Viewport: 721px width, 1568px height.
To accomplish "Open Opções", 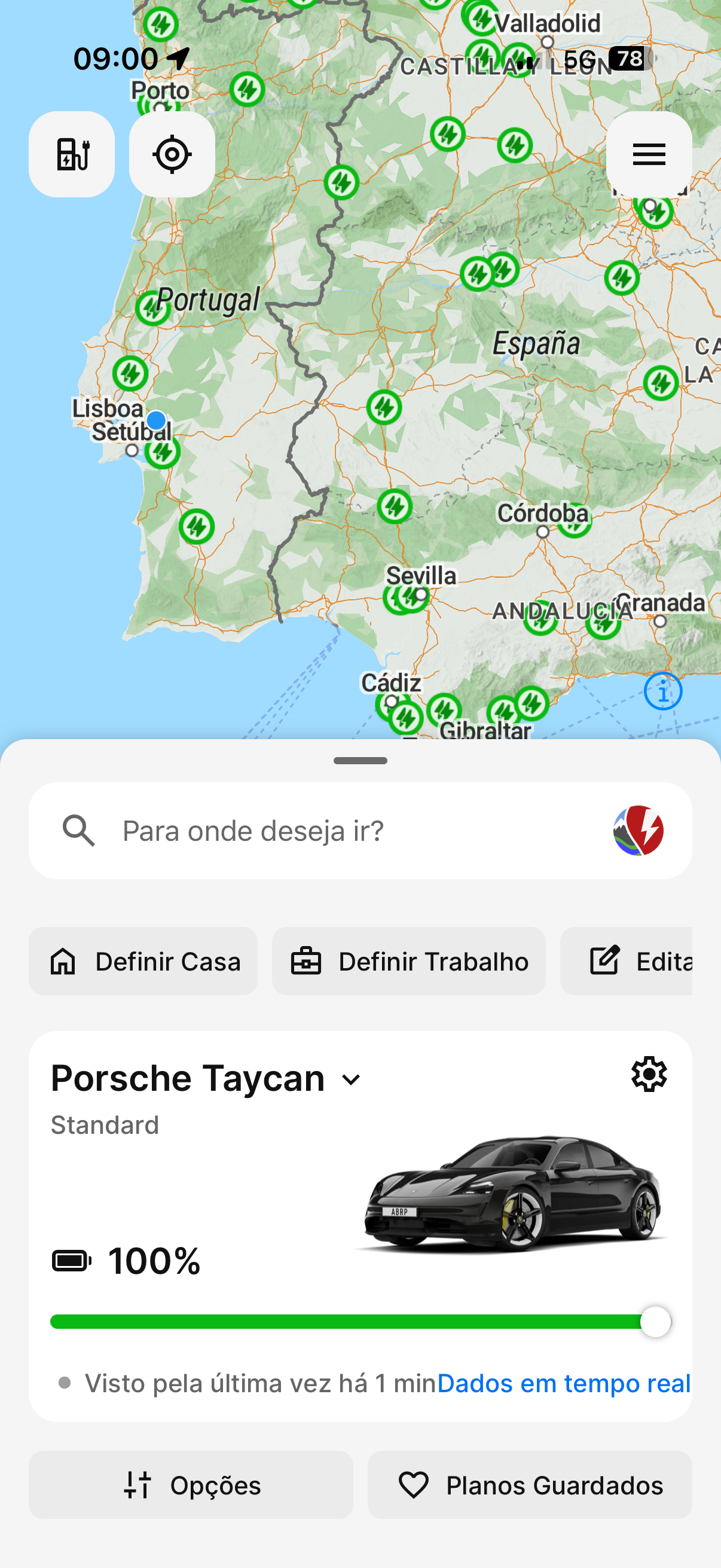I will [x=191, y=1485].
